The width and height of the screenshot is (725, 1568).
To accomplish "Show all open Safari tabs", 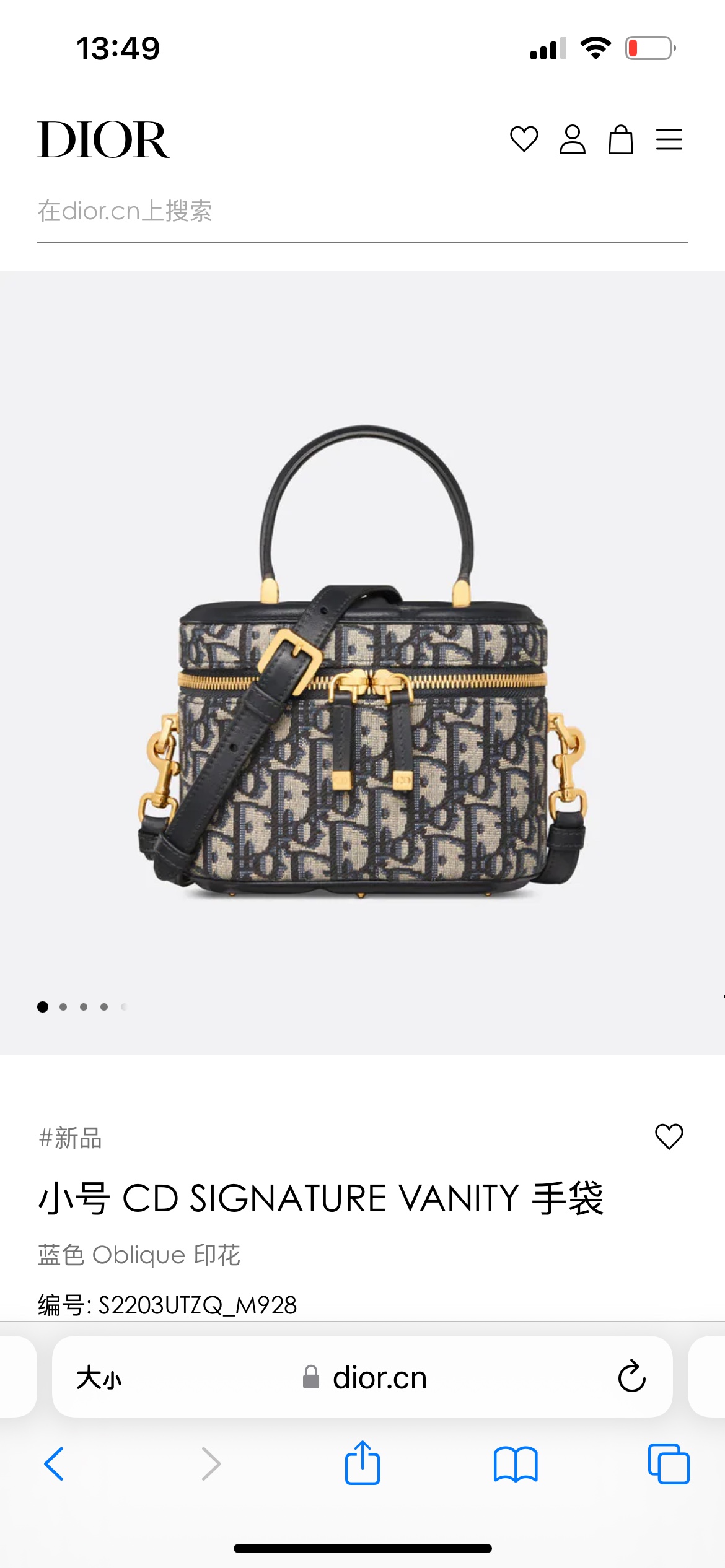I will pos(669,1464).
